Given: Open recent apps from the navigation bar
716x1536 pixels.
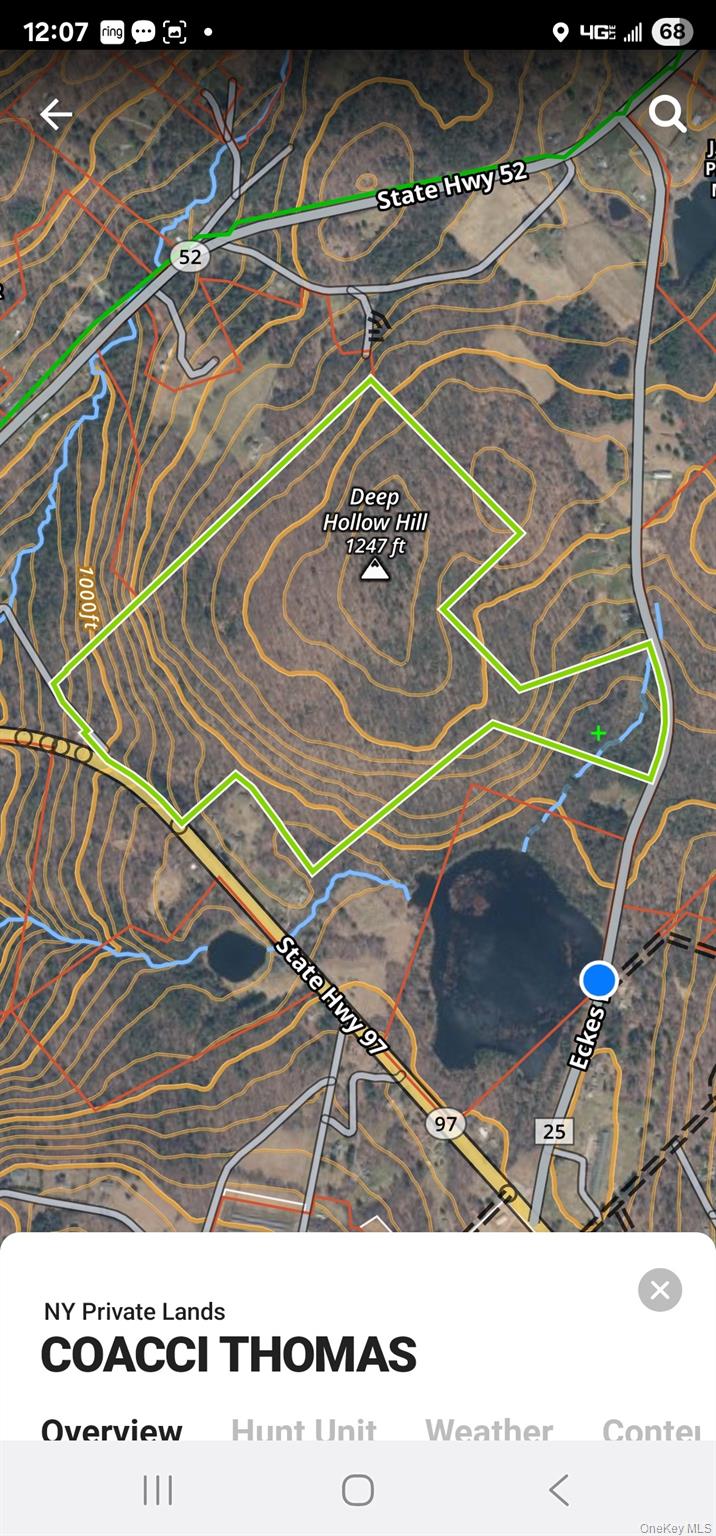Looking at the screenshot, I should [x=158, y=1490].
